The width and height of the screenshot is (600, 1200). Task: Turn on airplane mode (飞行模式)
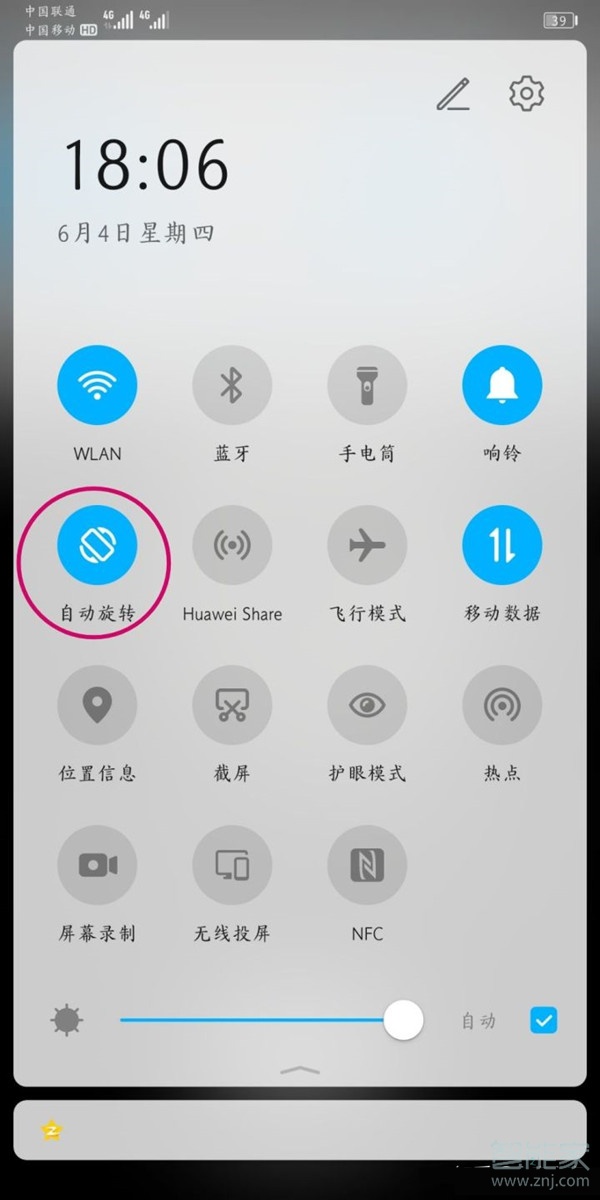click(x=367, y=545)
